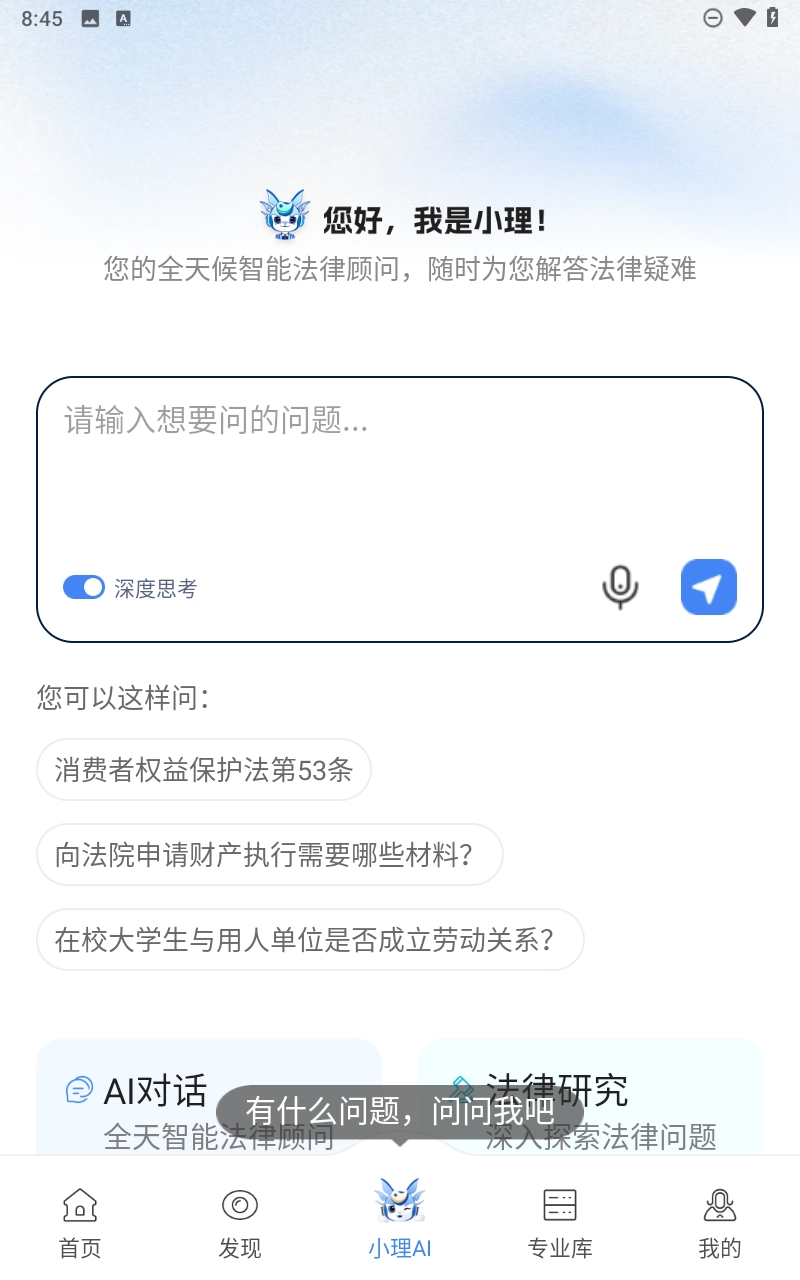
Task: Tap the AI对话 chat bubble icon
Action: coord(79,1090)
